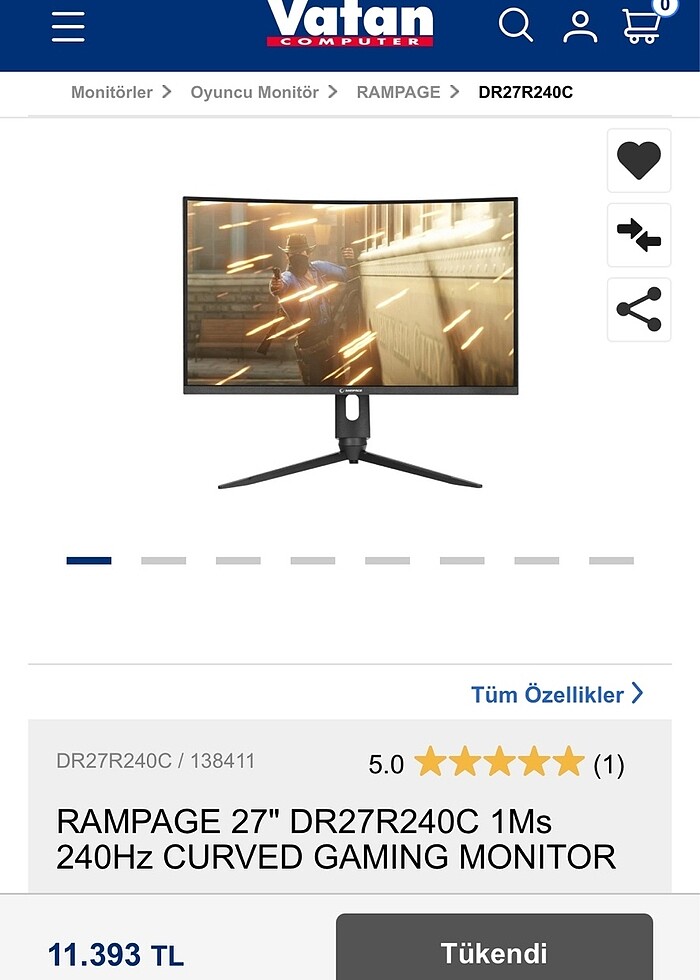
Task: Open the monitor product image
Action: (350, 340)
